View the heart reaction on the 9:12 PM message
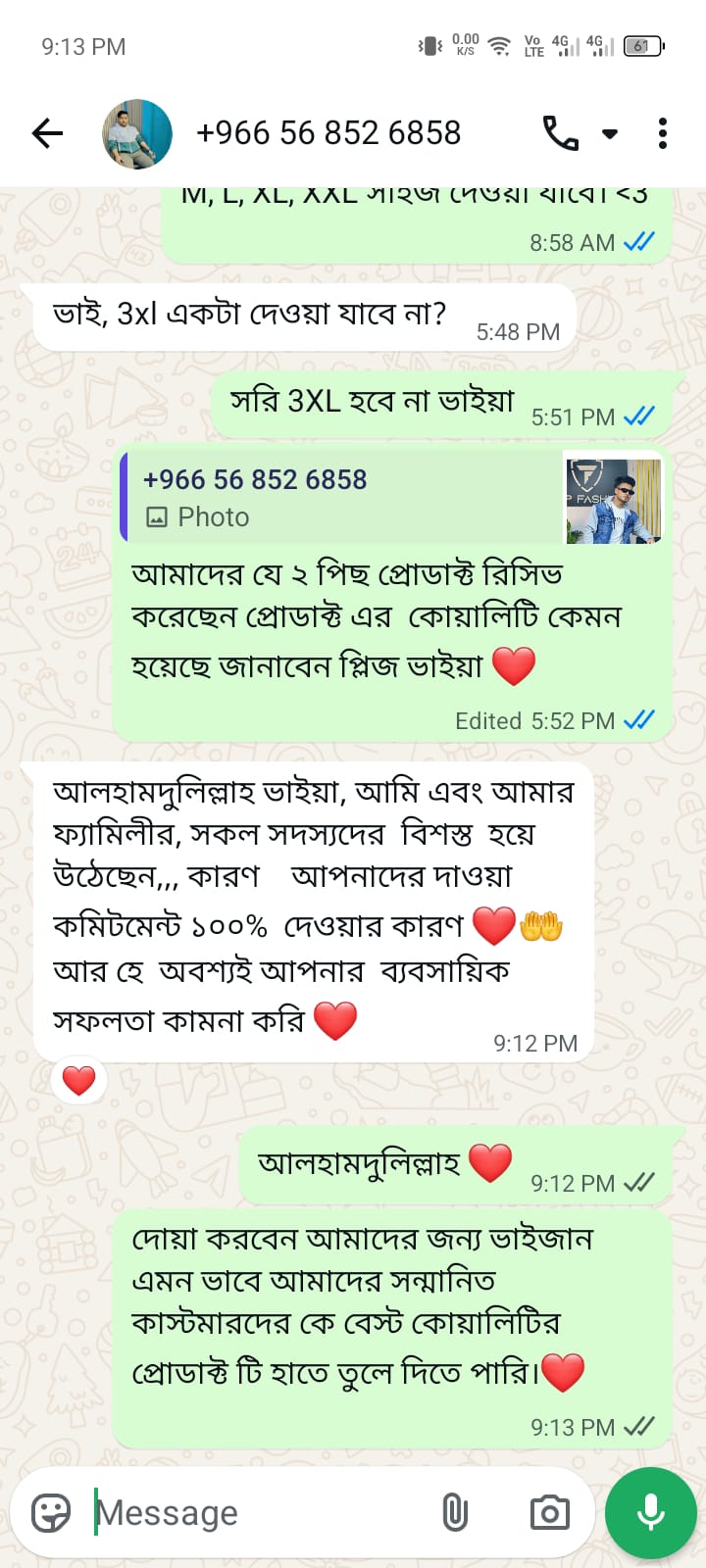Viewport: 706px width, 1568px height. click(78, 1080)
